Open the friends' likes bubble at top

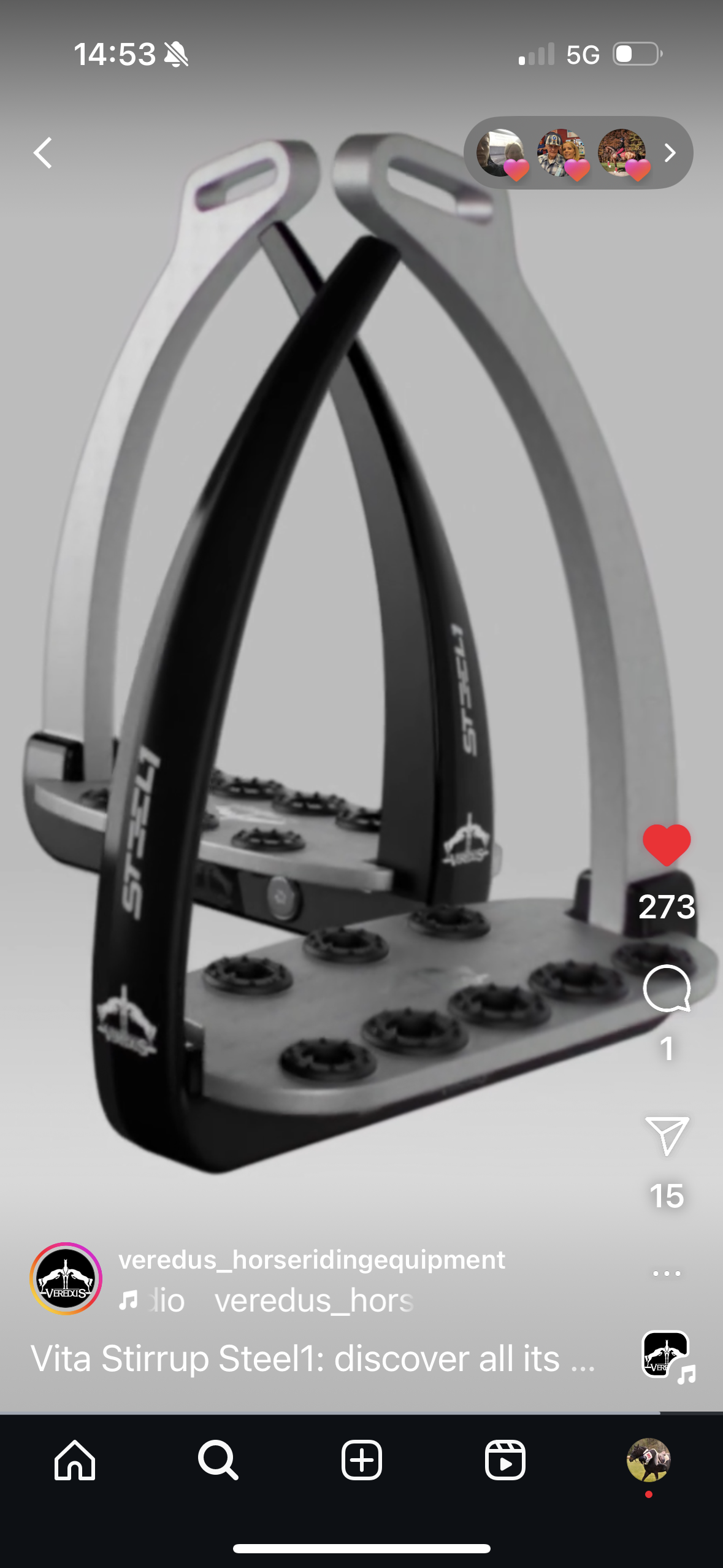click(578, 153)
